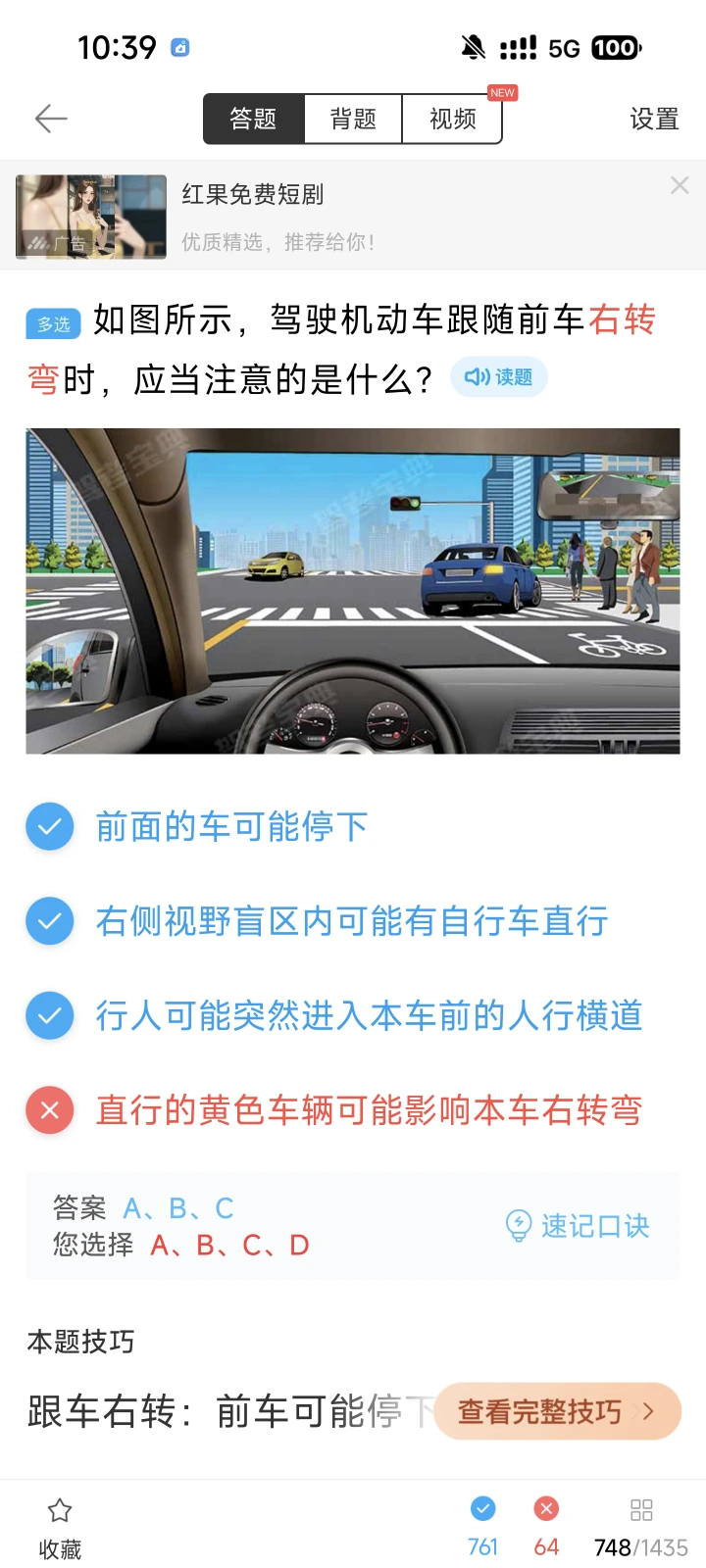This screenshot has height=1568, width=706.
Task: Select option 前面的车可能停下
Action: click(231, 826)
